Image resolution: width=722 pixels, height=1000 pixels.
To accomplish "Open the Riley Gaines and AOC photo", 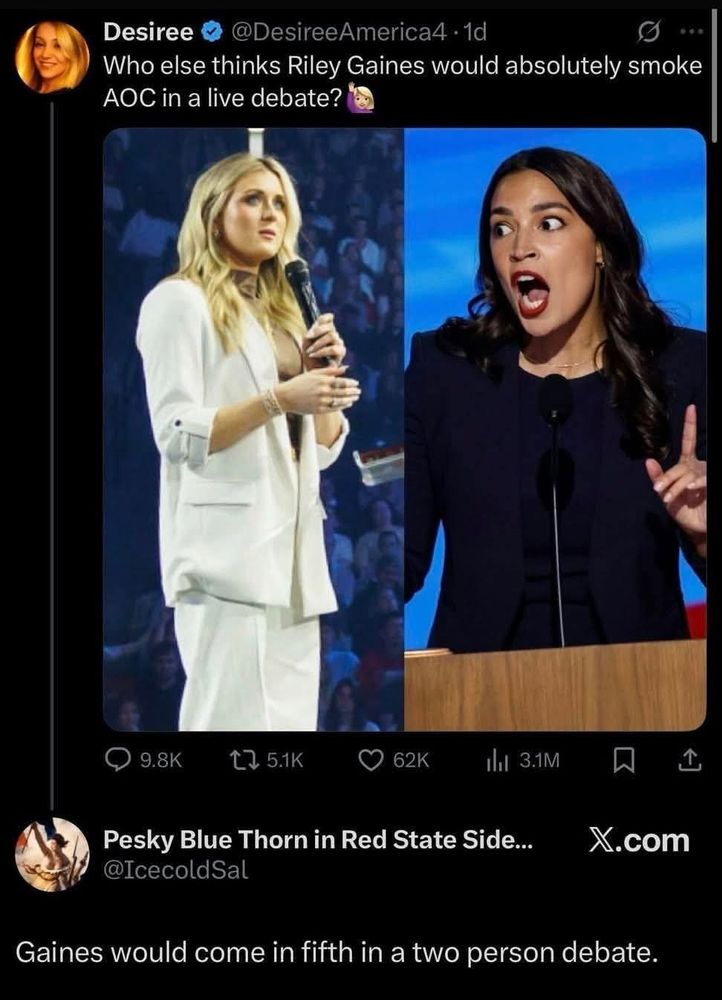I will pos(404,429).
